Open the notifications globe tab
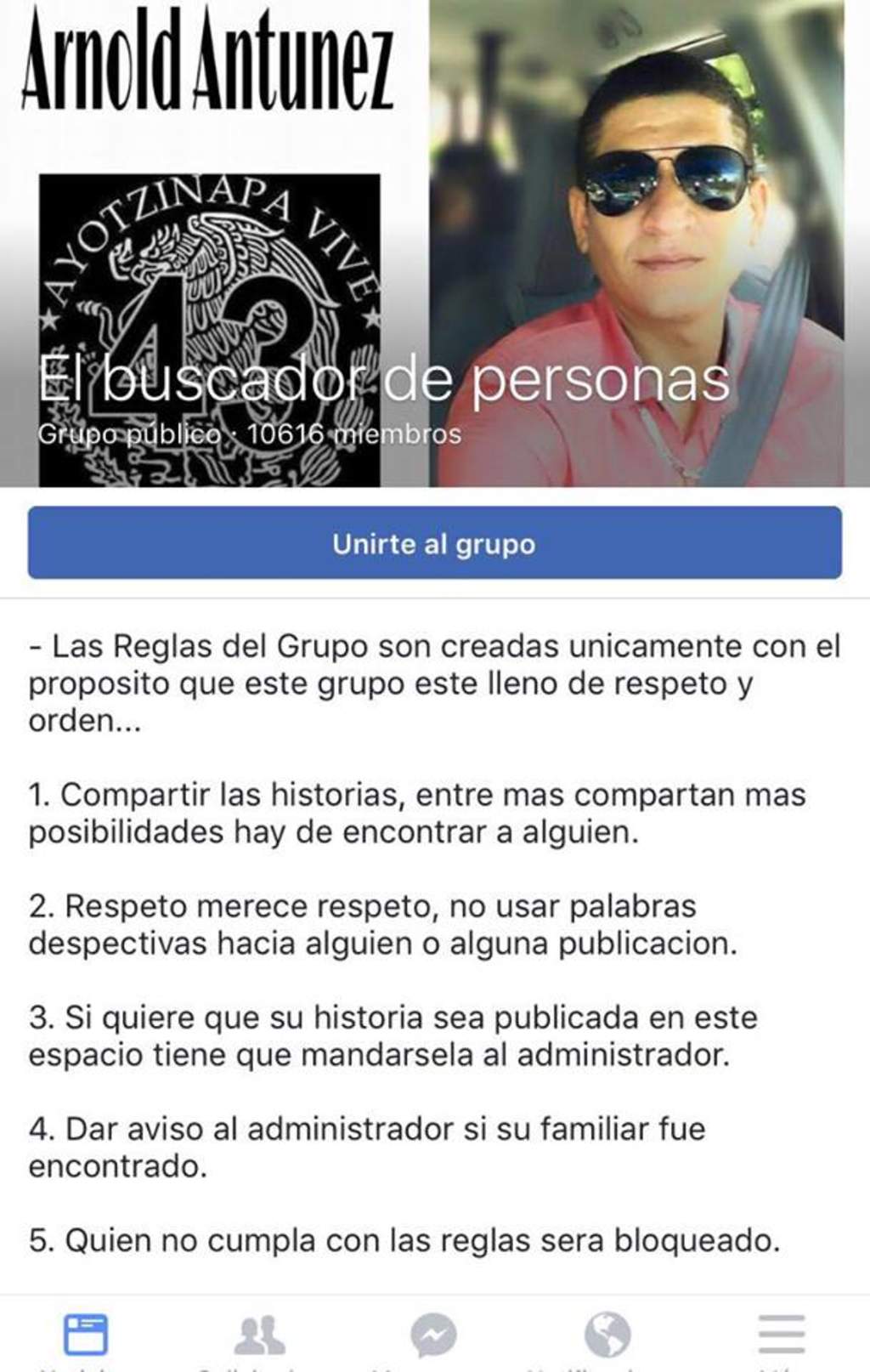 [607, 1335]
